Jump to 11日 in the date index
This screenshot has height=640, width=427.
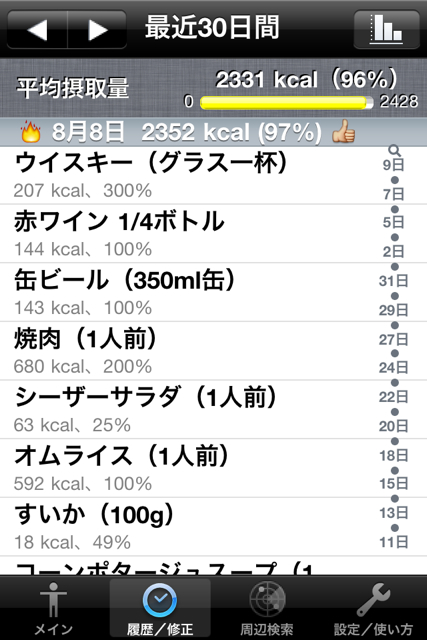394,542
